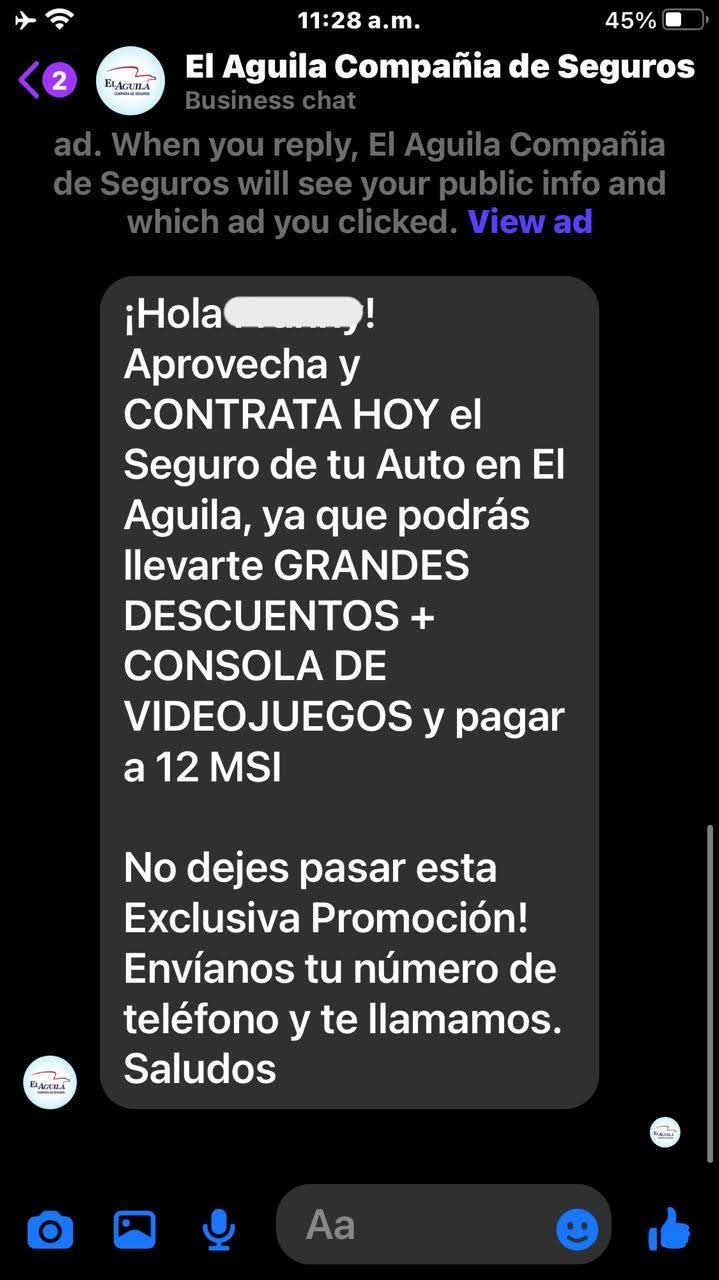
Task: Open the emoji picker
Action: (x=577, y=1229)
